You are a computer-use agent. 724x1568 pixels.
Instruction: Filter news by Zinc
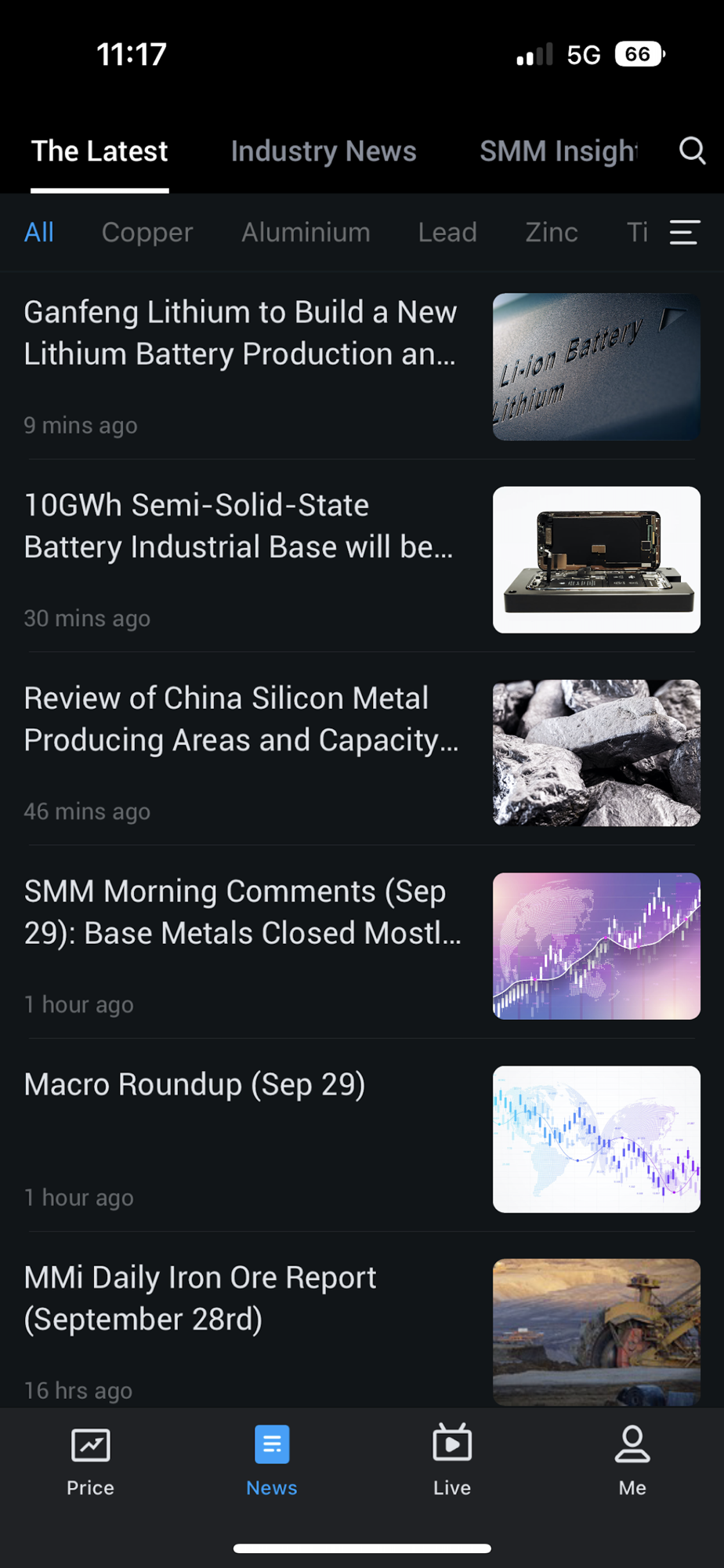click(552, 232)
